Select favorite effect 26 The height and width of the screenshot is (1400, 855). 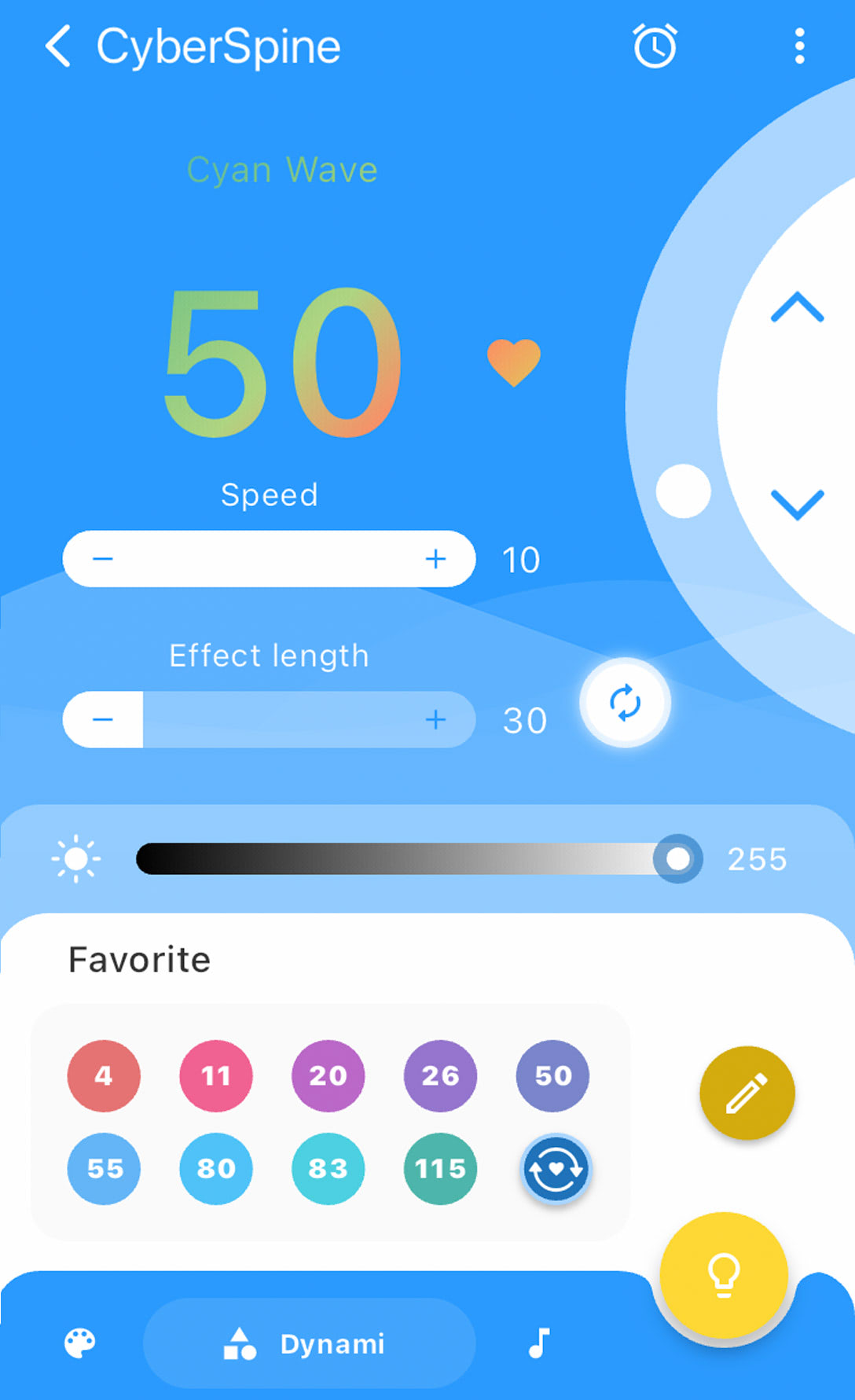pos(440,1075)
